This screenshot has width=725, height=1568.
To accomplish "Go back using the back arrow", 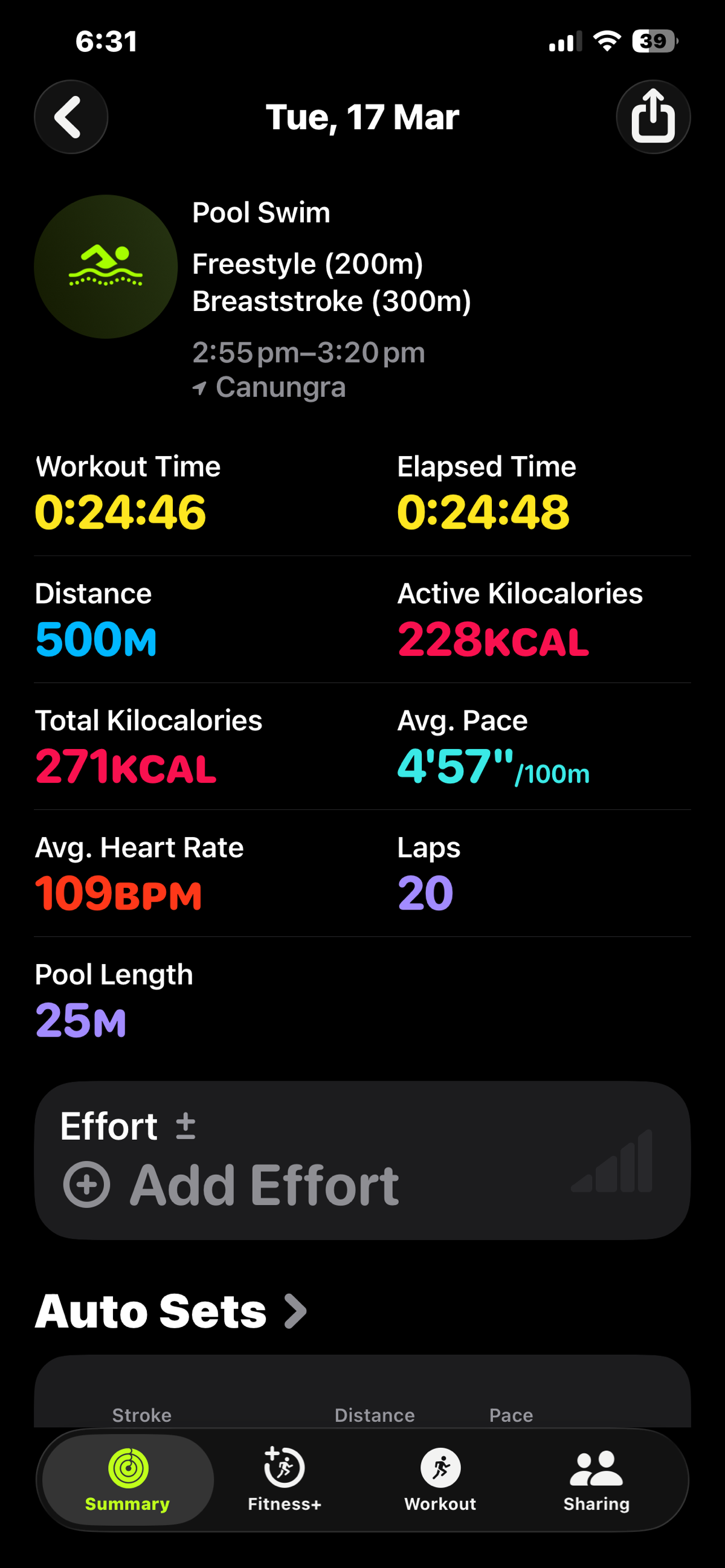I will (x=71, y=117).
